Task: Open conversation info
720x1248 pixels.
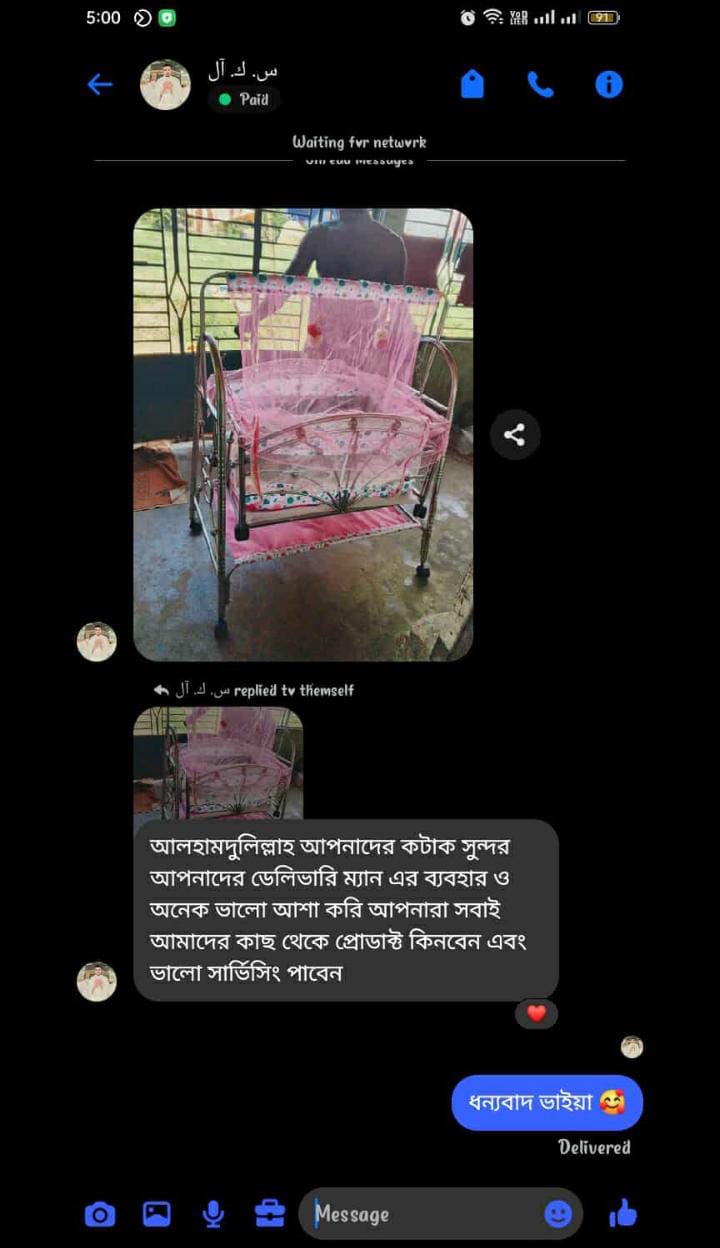Action: pos(608,85)
